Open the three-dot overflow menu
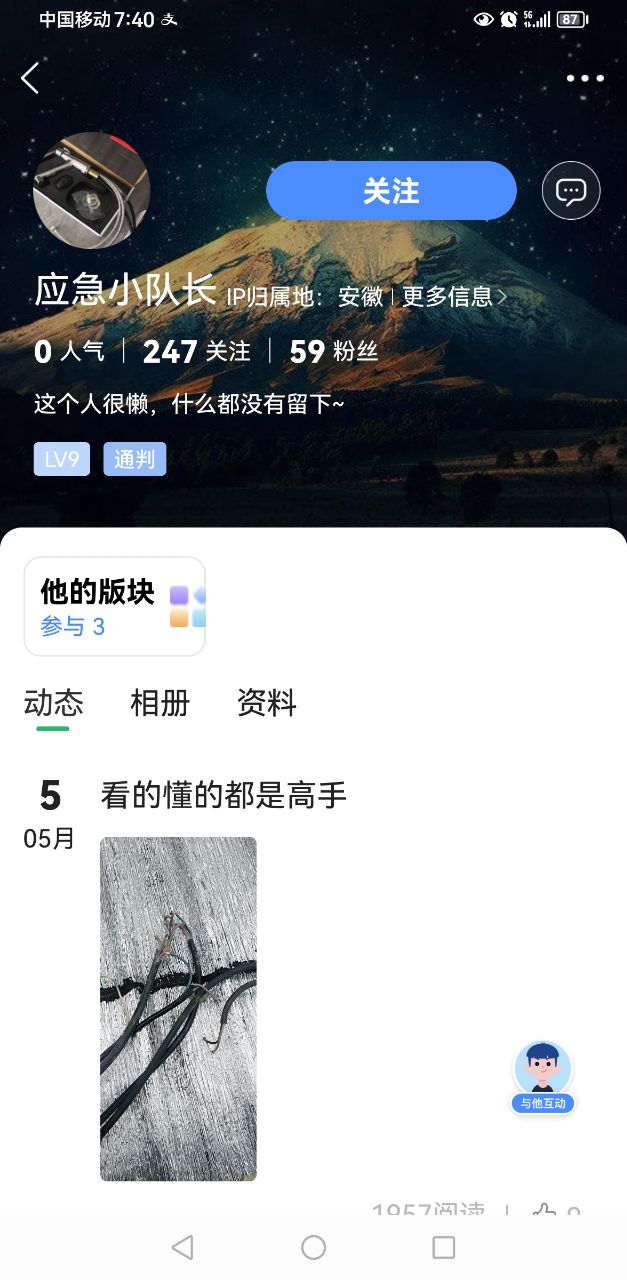 (x=585, y=78)
